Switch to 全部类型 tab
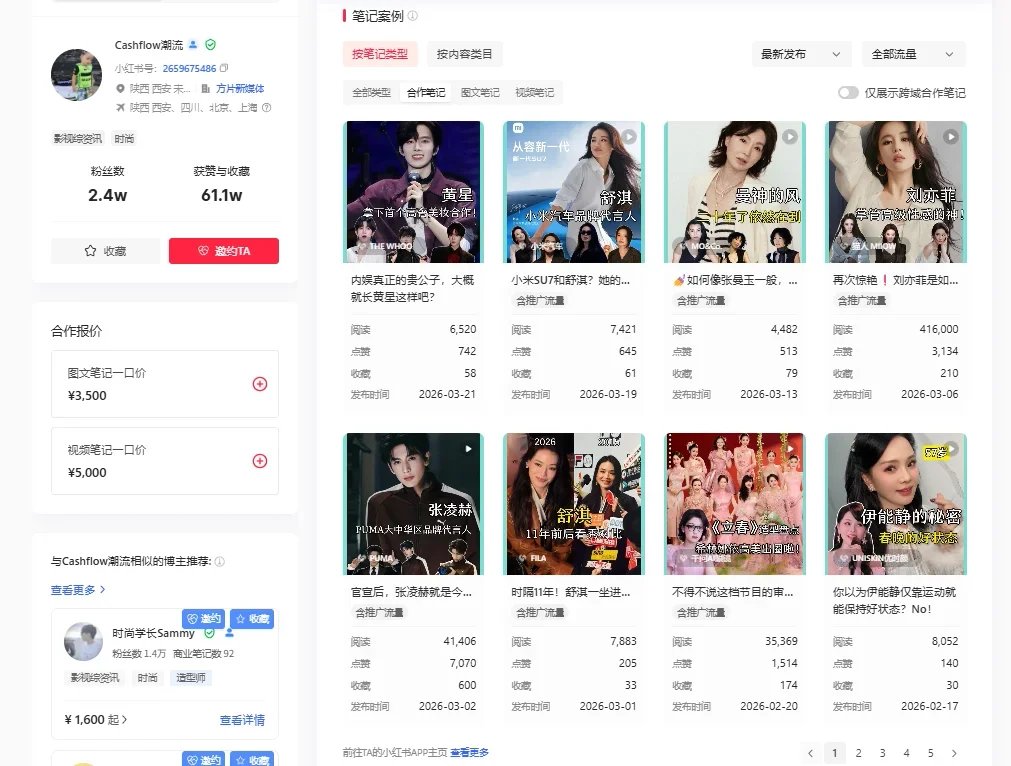This screenshot has width=1011, height=766. point(371,93)
